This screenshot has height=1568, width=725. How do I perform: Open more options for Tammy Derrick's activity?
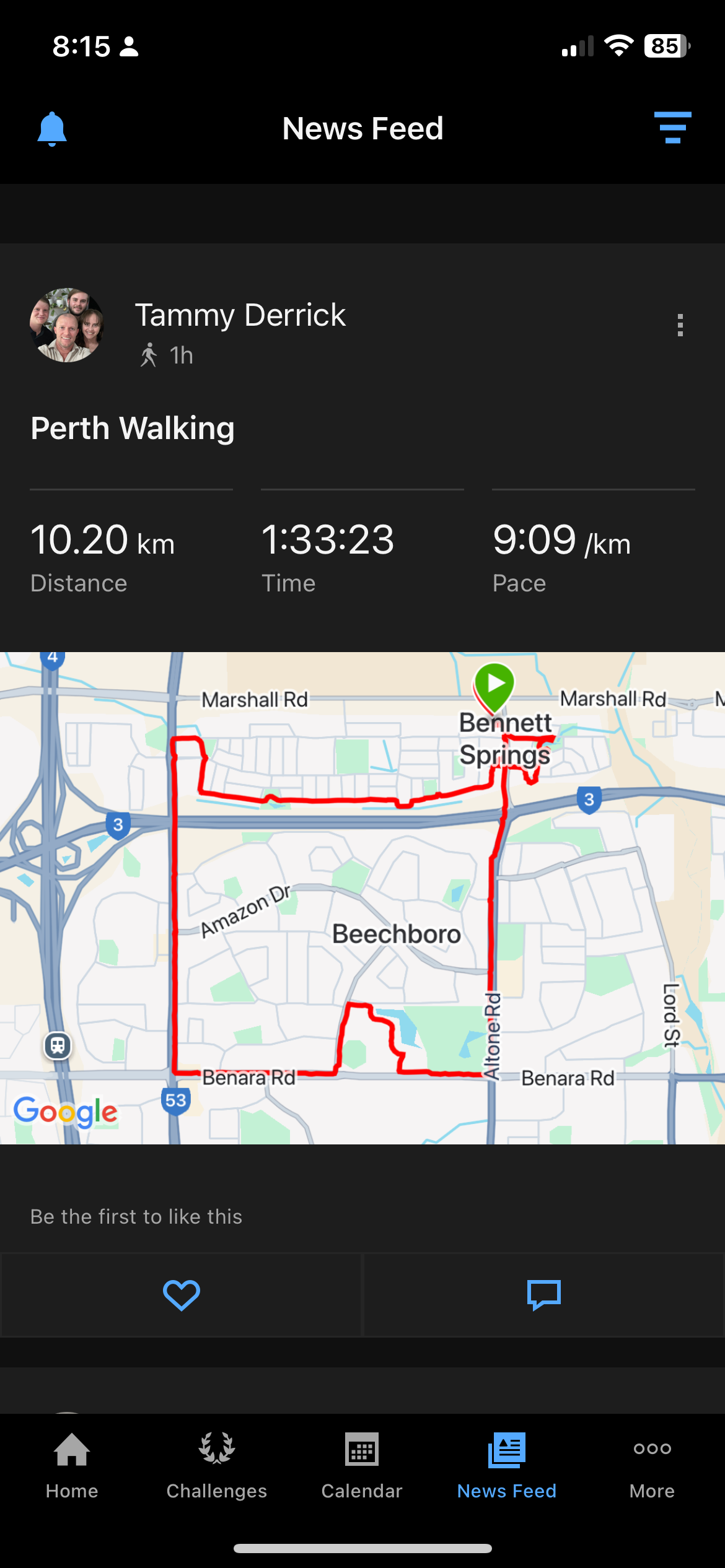(680, 325)
